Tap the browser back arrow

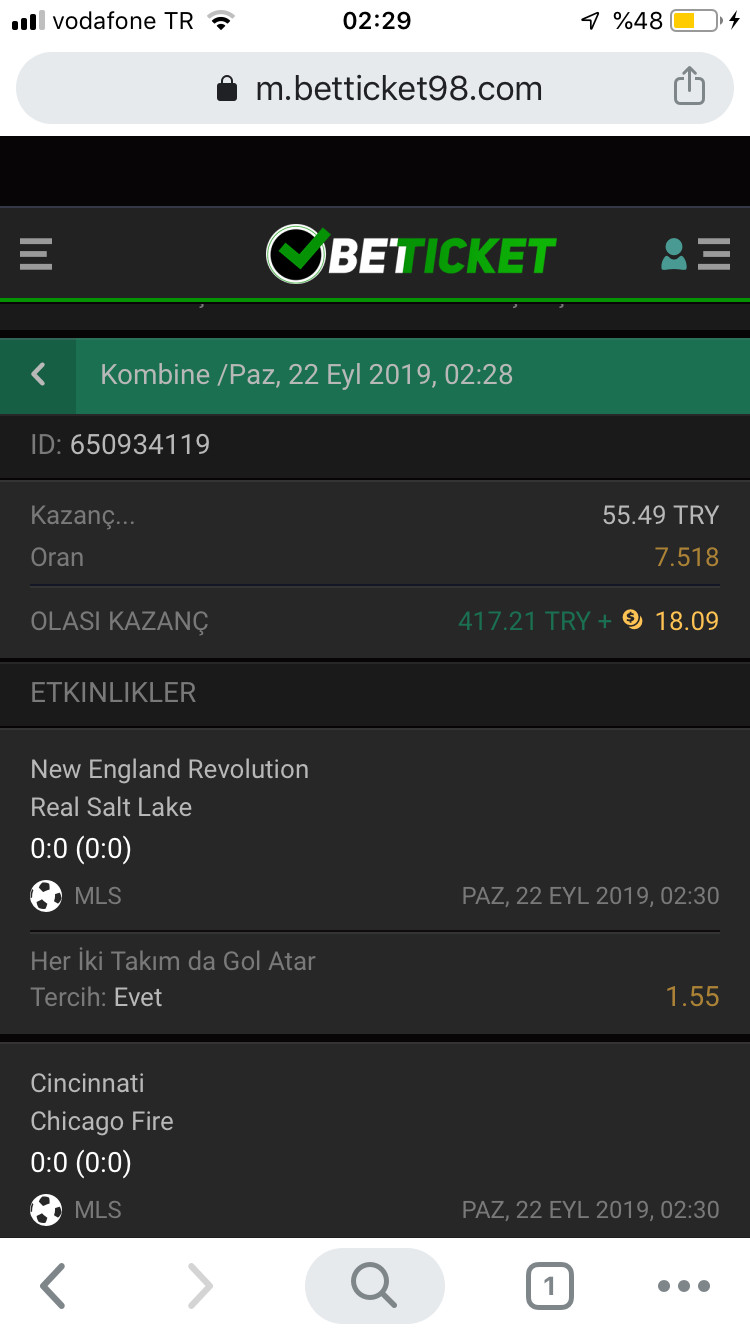click(53, 1285)
